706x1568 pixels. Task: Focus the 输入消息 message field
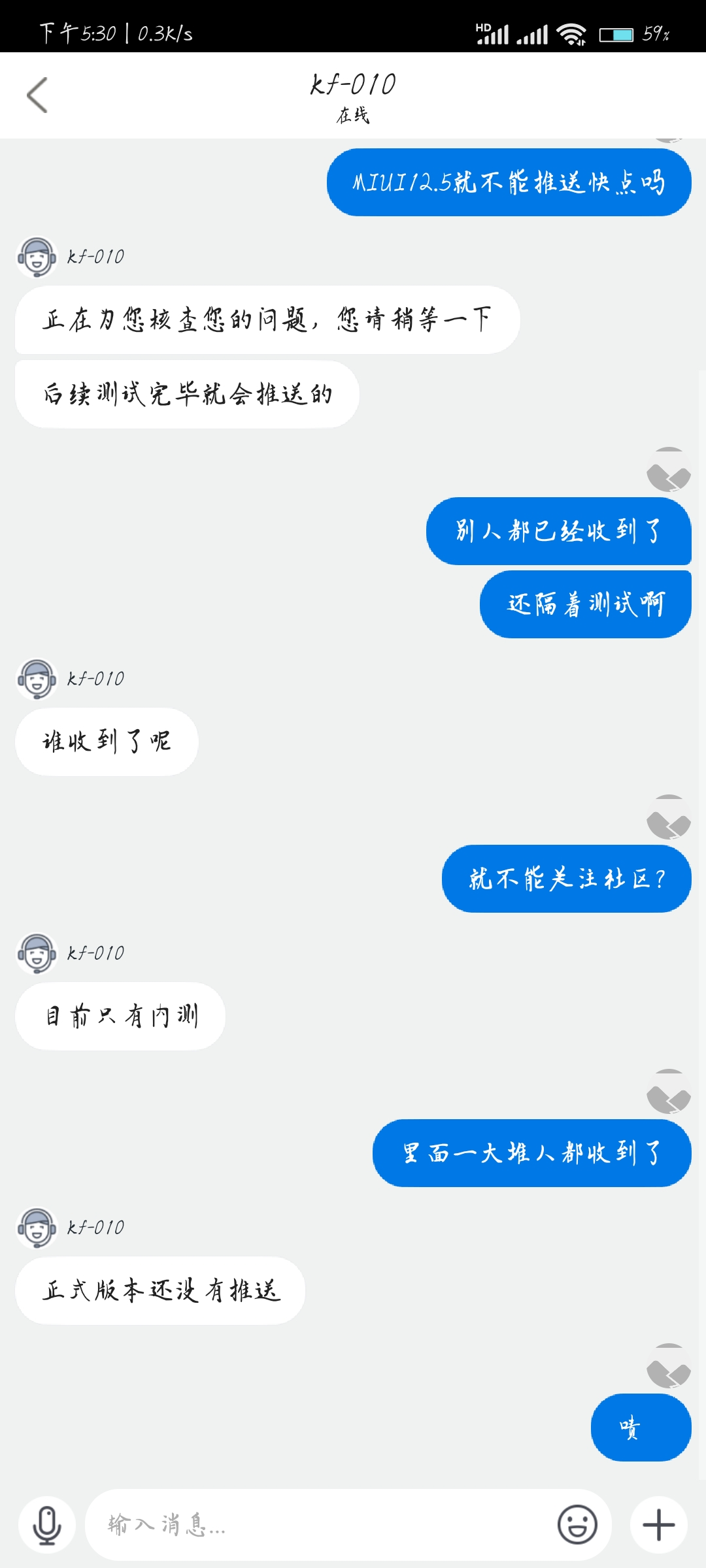(x=320, y=1526)
